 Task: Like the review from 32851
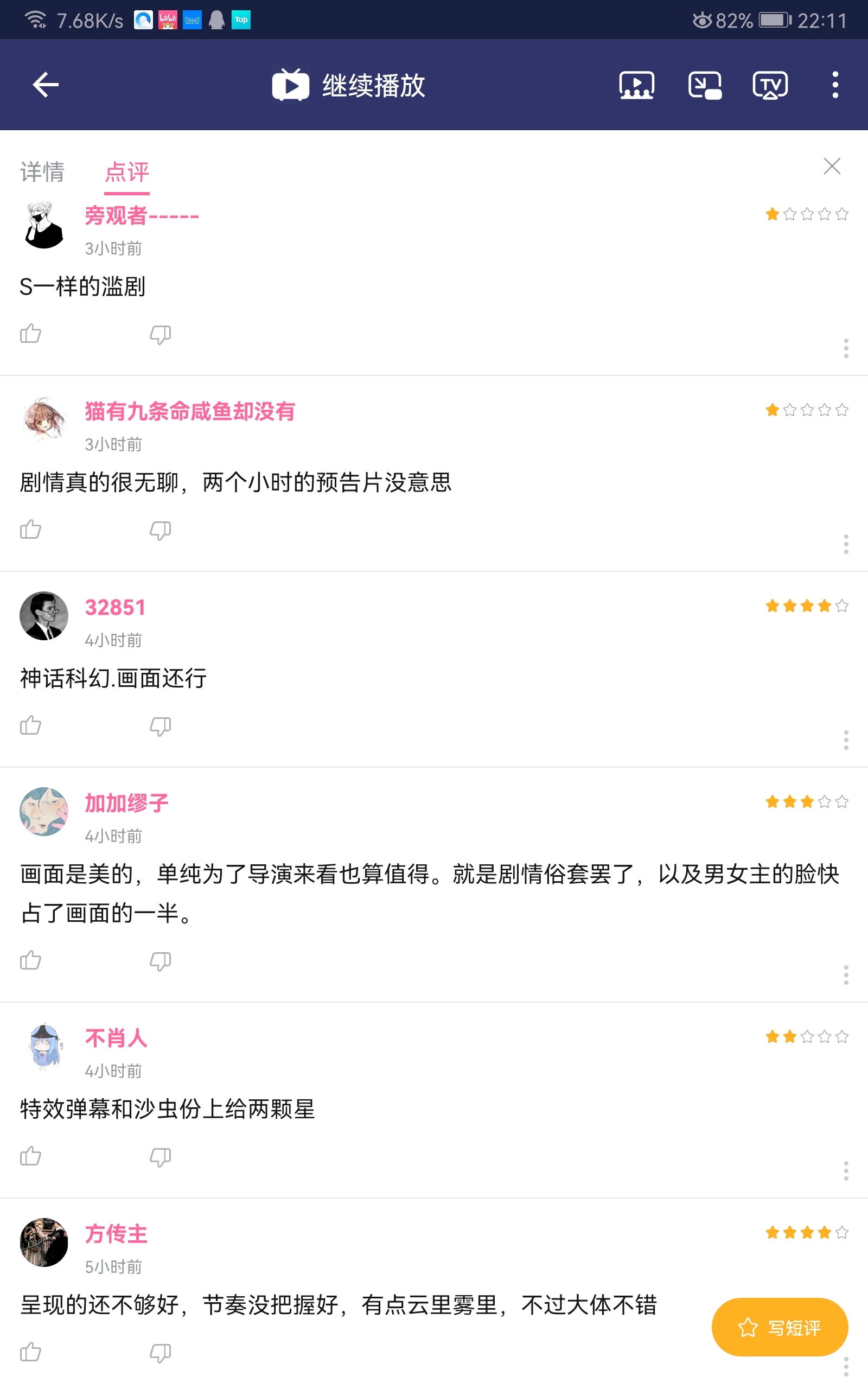tap(30, 725)
